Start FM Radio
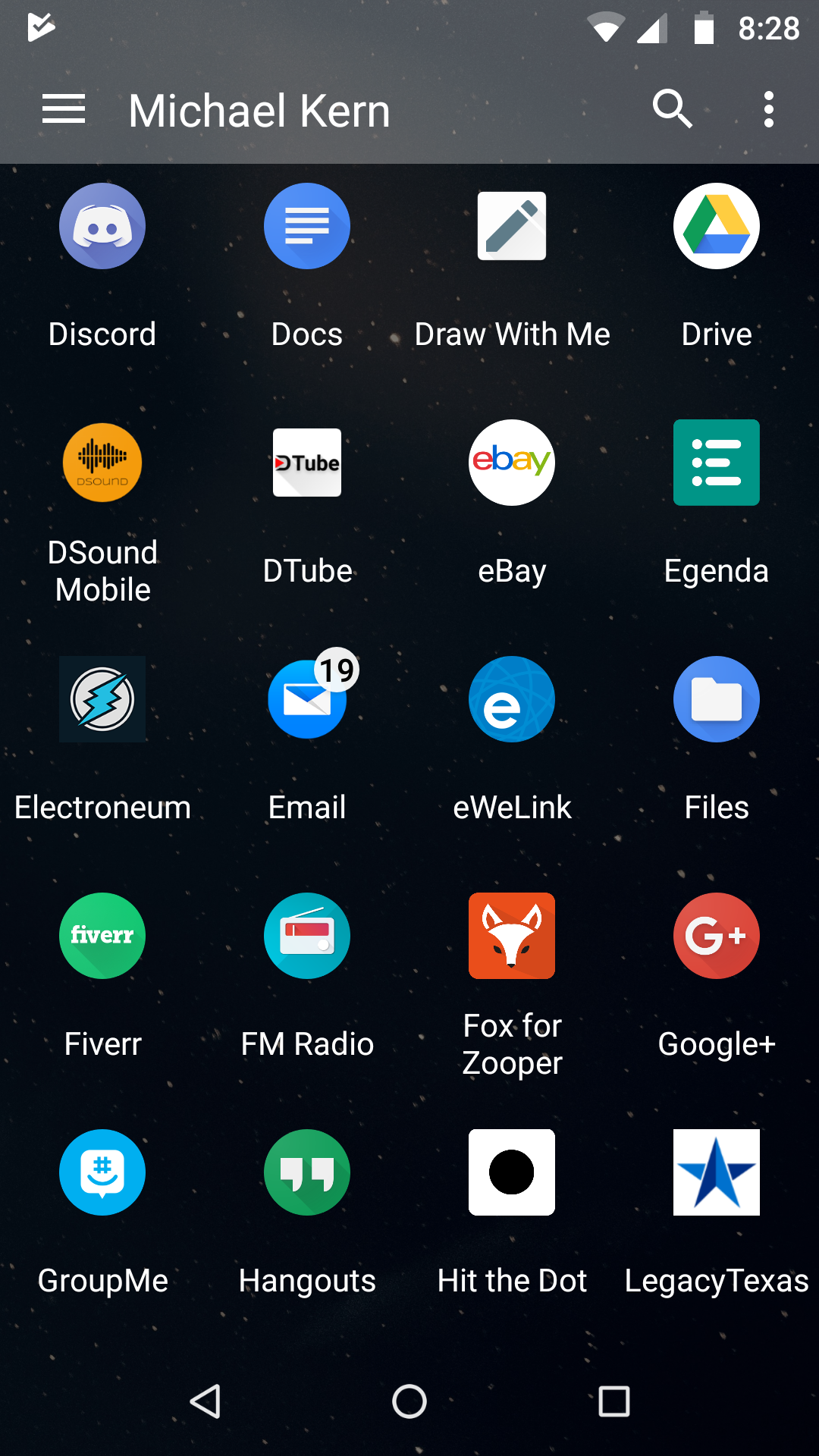 point(307,936)
